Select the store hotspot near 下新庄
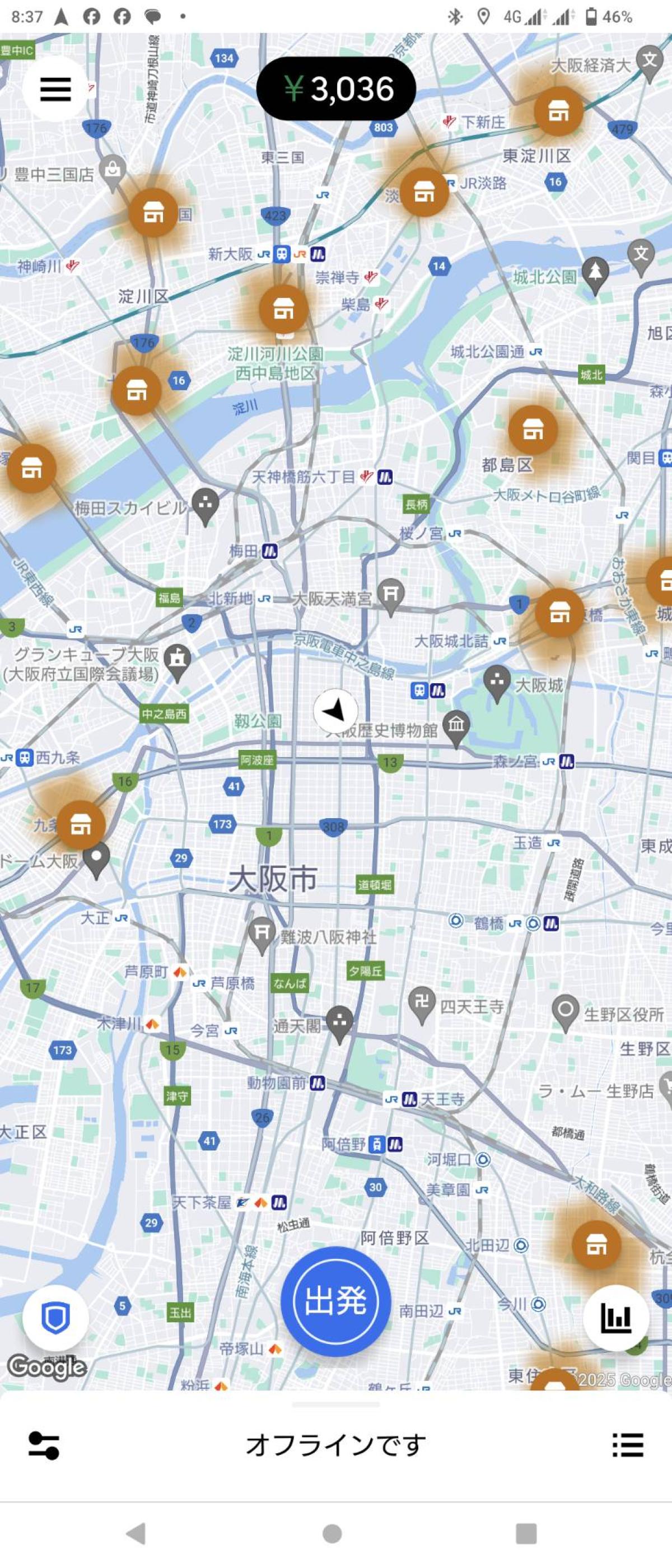This screenshot has width=672, height=1568. [x=559, y=111]
